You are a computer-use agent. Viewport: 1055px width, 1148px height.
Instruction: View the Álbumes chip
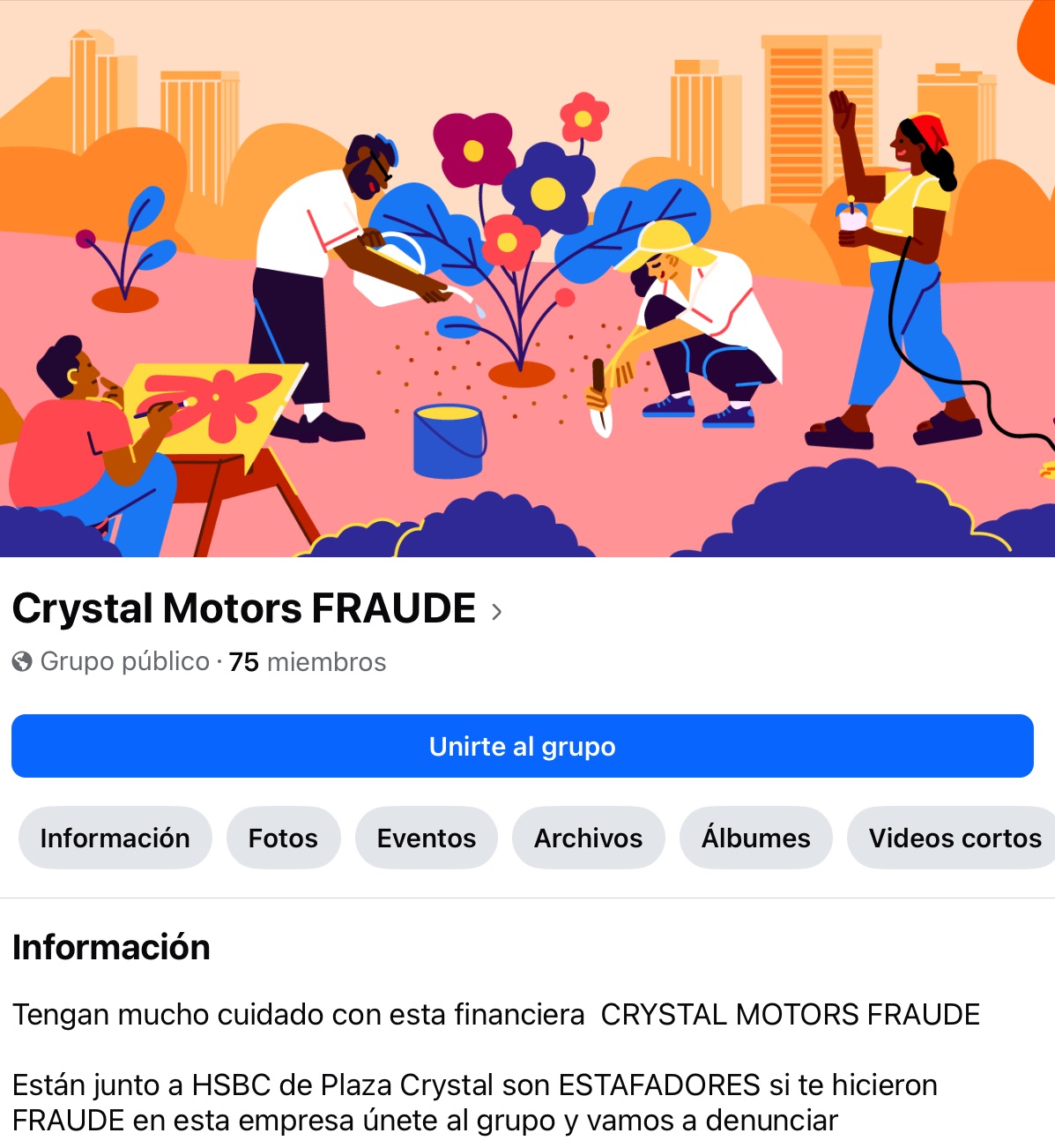coord(755,838)
